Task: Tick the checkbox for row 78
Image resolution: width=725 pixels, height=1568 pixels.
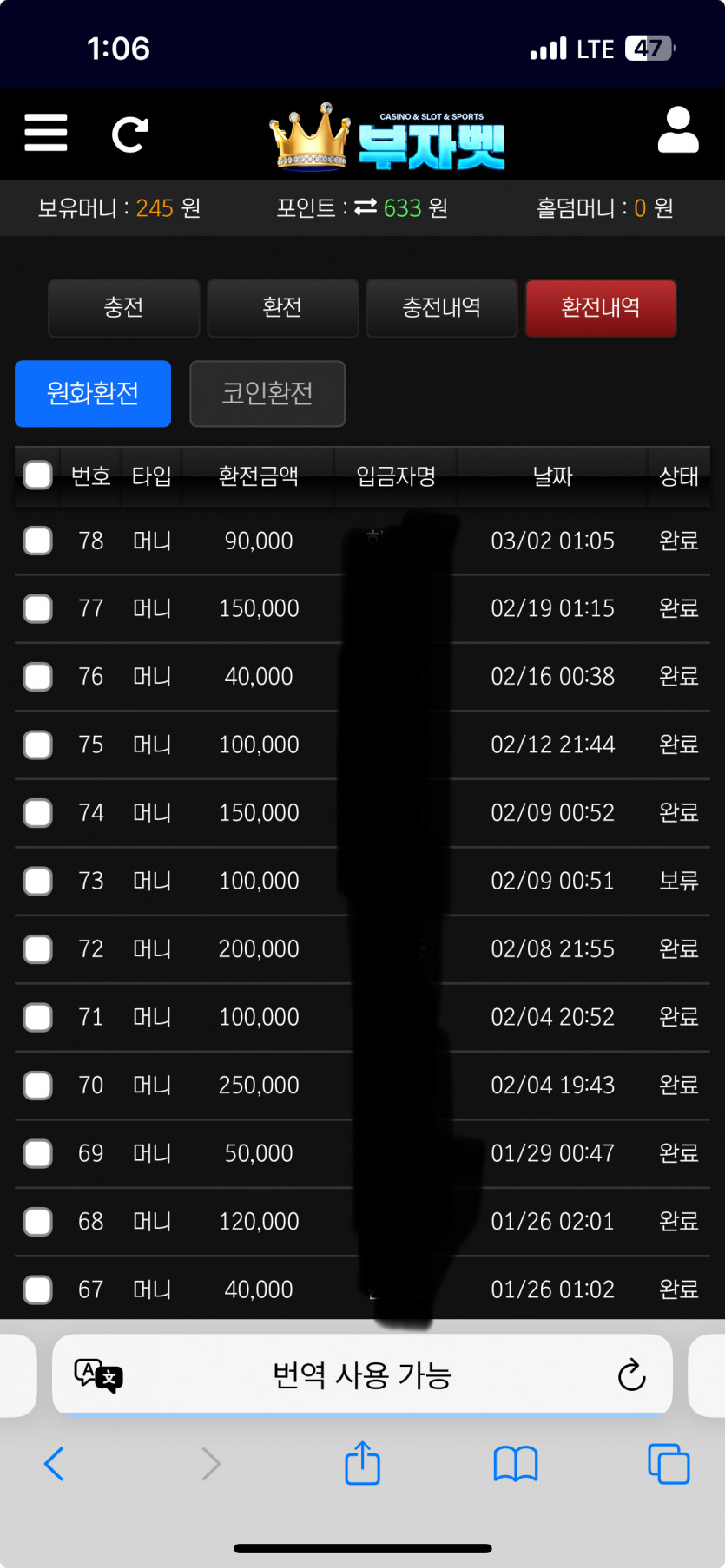Action: click(x=38, y=541)
